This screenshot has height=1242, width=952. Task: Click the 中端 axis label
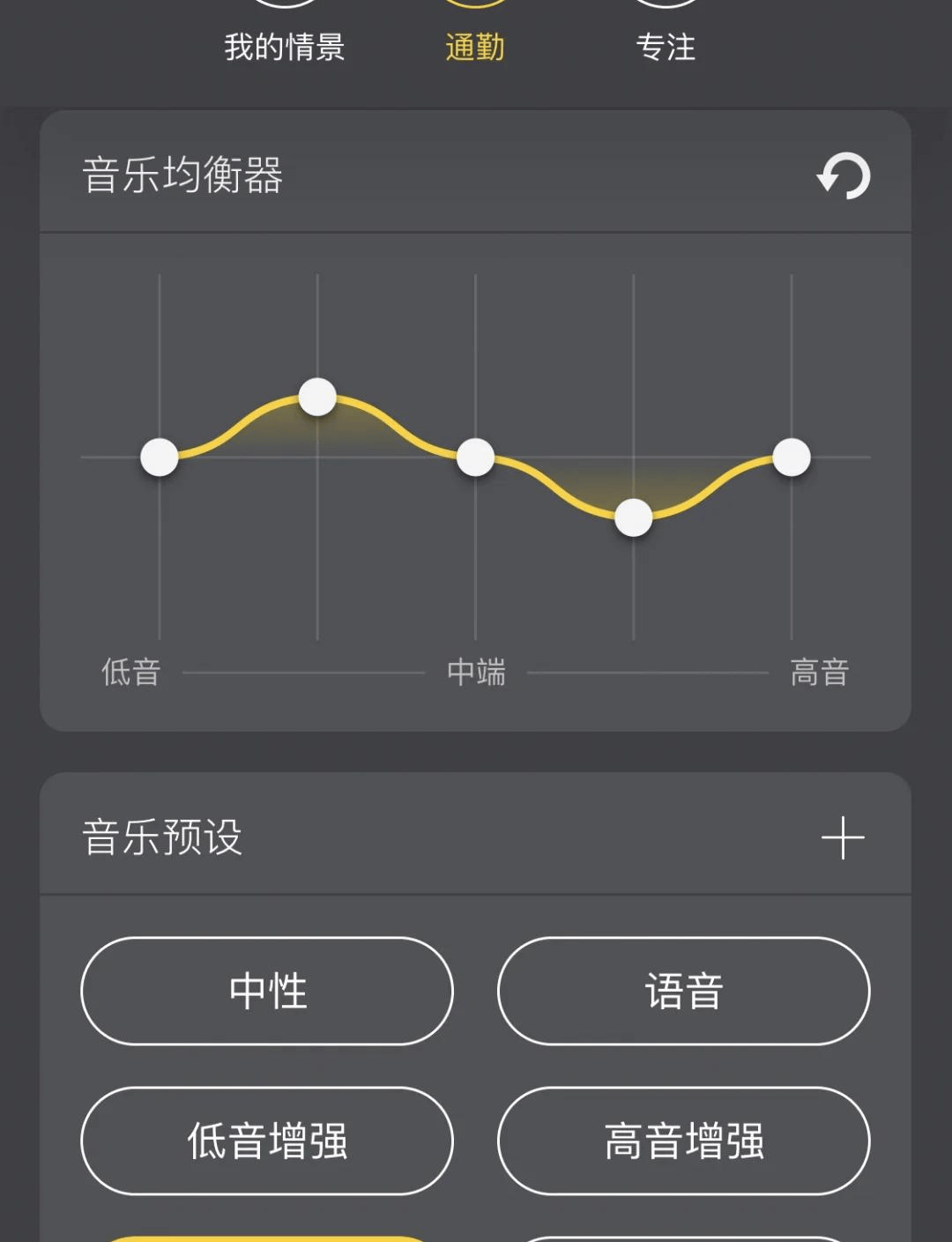coord(475,673)
